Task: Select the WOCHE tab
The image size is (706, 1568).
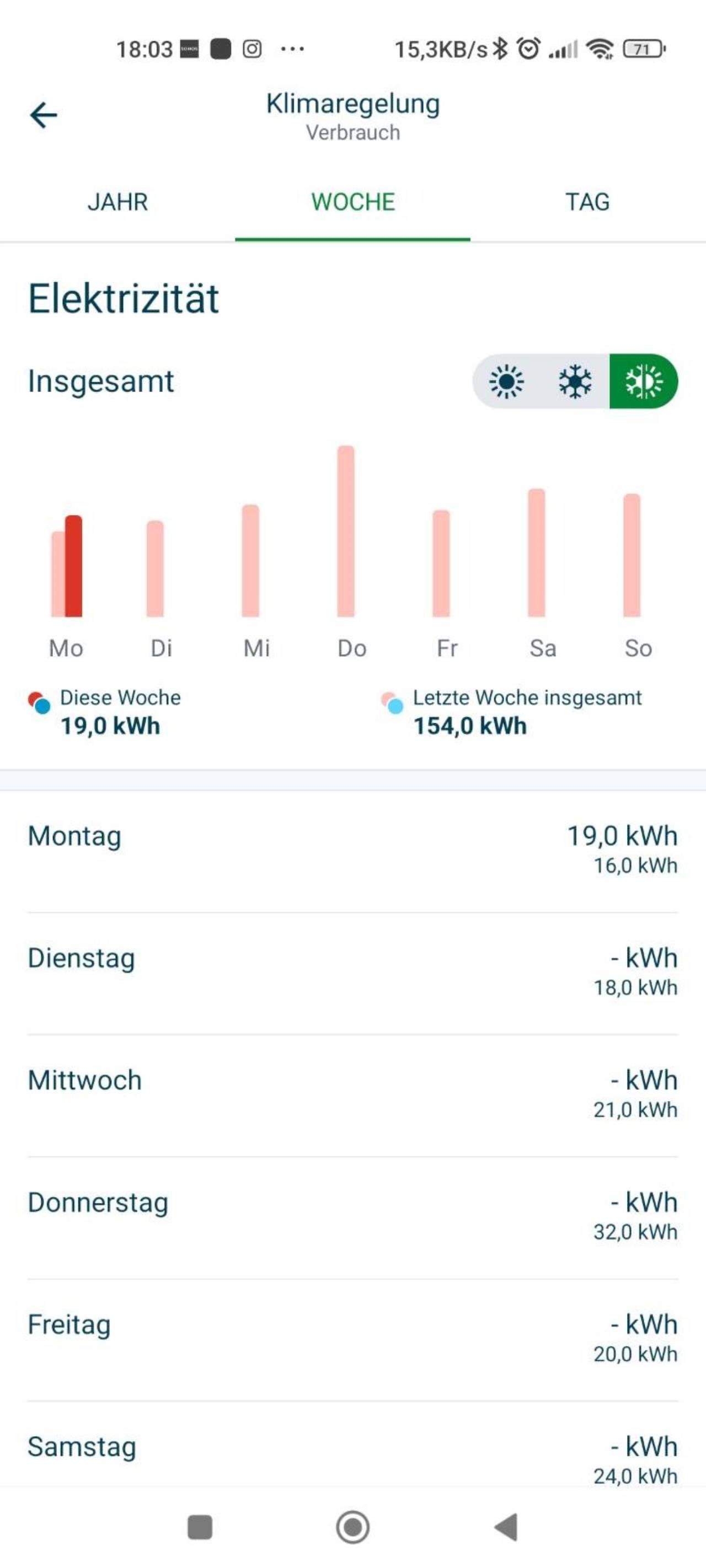Action: pyautogui.click(x=352, y=202)
